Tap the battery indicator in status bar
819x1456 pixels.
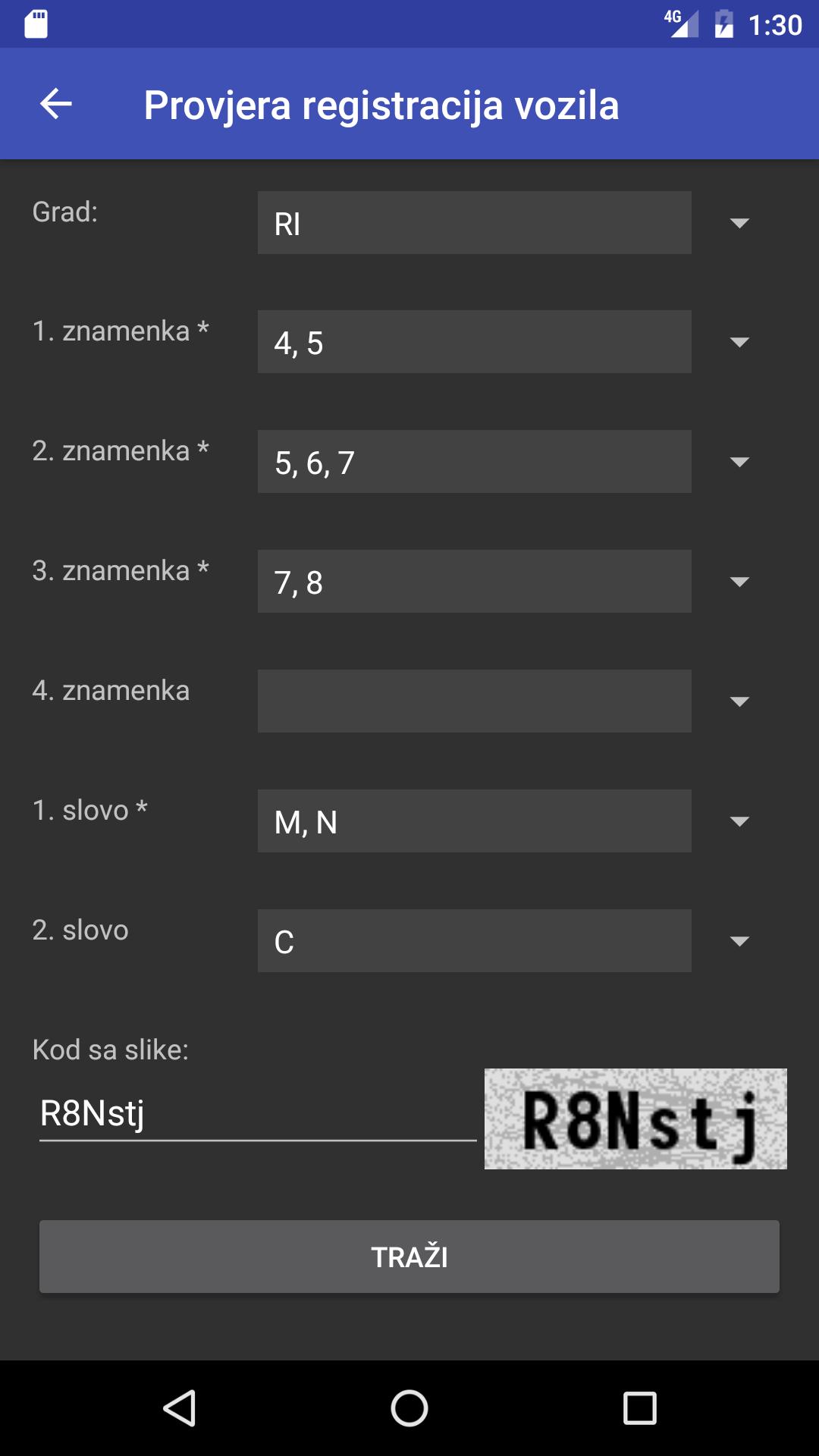(x=725, y=23)
